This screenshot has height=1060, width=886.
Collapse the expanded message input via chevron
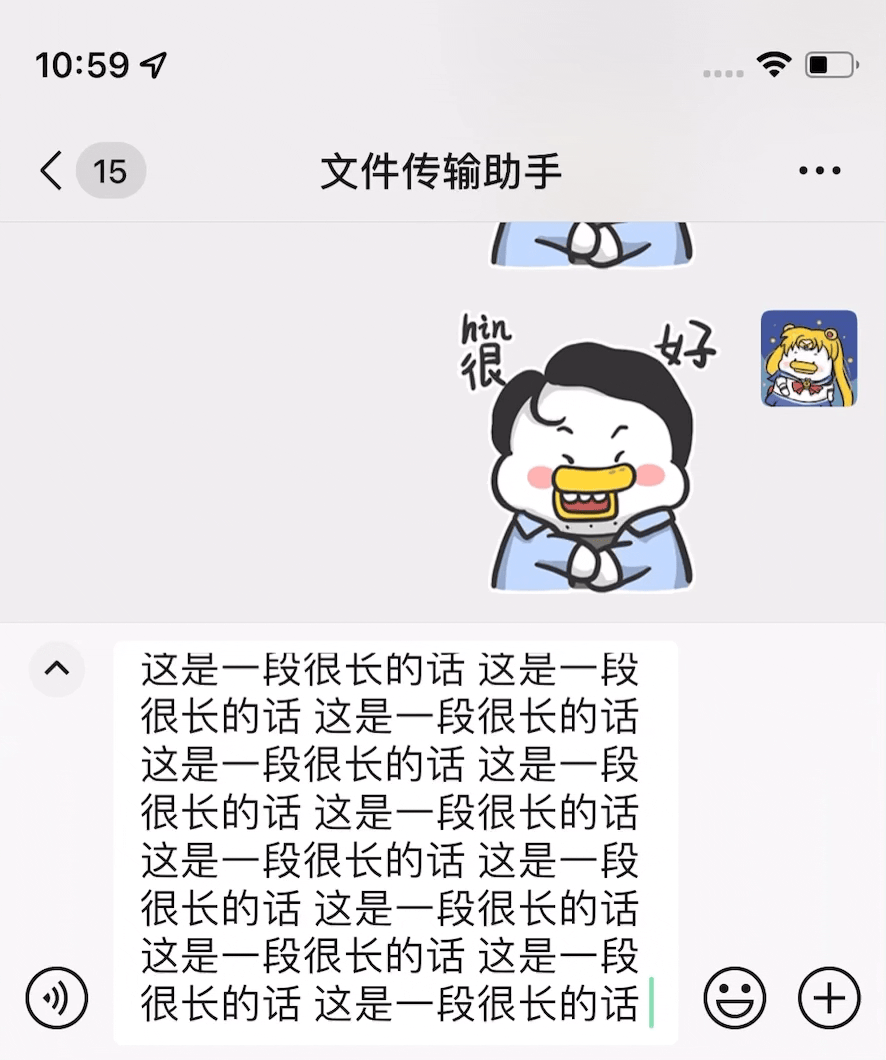point(57,670)
